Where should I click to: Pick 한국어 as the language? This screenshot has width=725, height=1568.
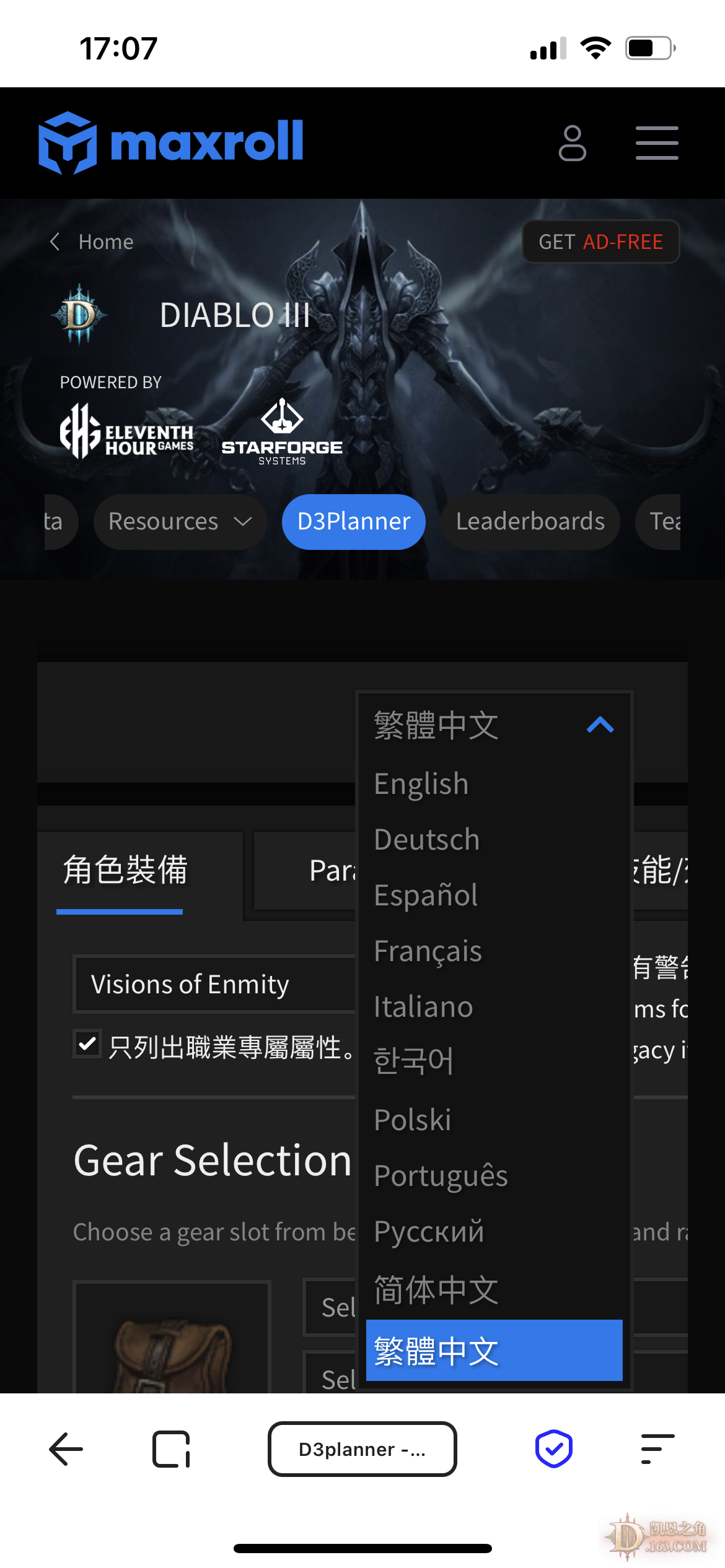[x=414, y=1061]
